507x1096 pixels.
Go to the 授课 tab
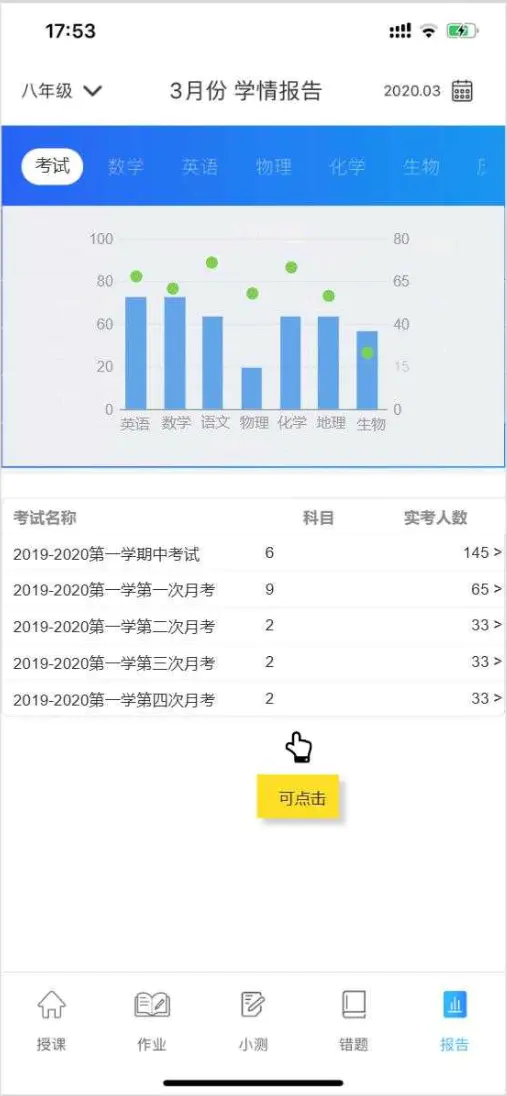51,1021
